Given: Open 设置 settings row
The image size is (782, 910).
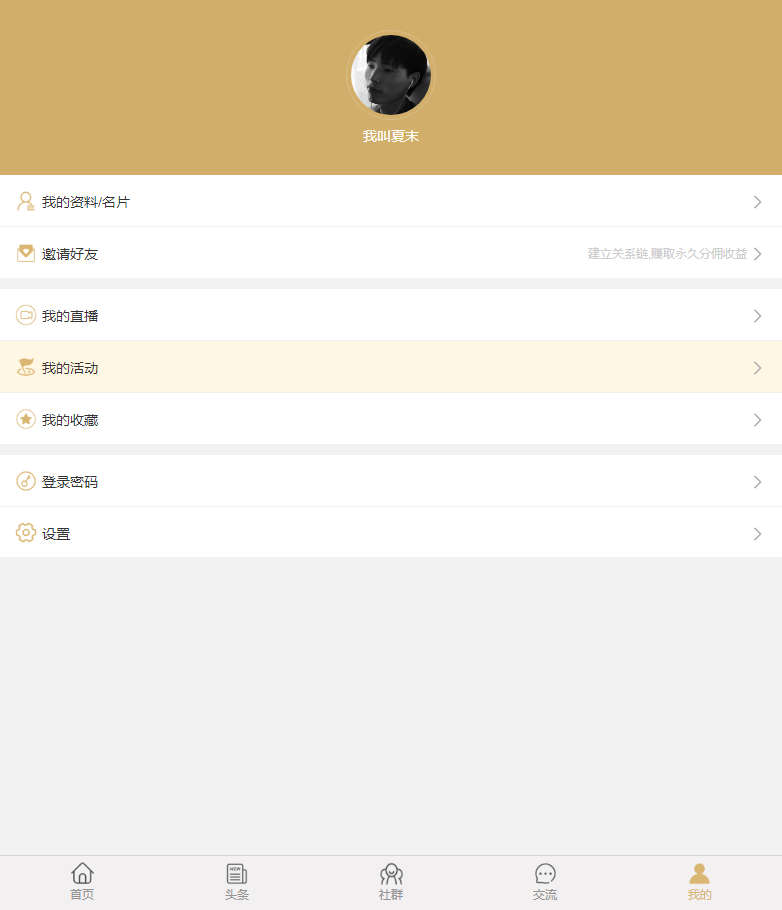Looking at the screenshot, I should pyautogui.click(x=390, y=534).
